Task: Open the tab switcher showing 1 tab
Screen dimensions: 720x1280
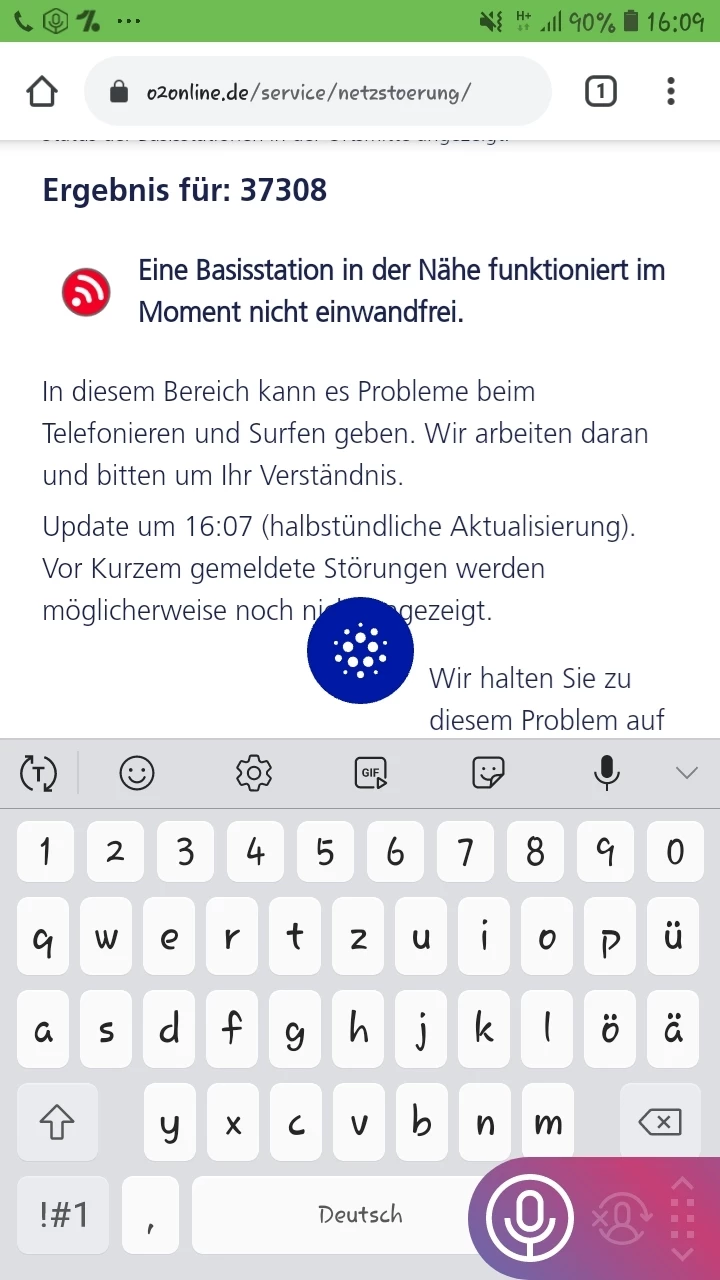Action: pyautogui.click(x=600, y=92)
